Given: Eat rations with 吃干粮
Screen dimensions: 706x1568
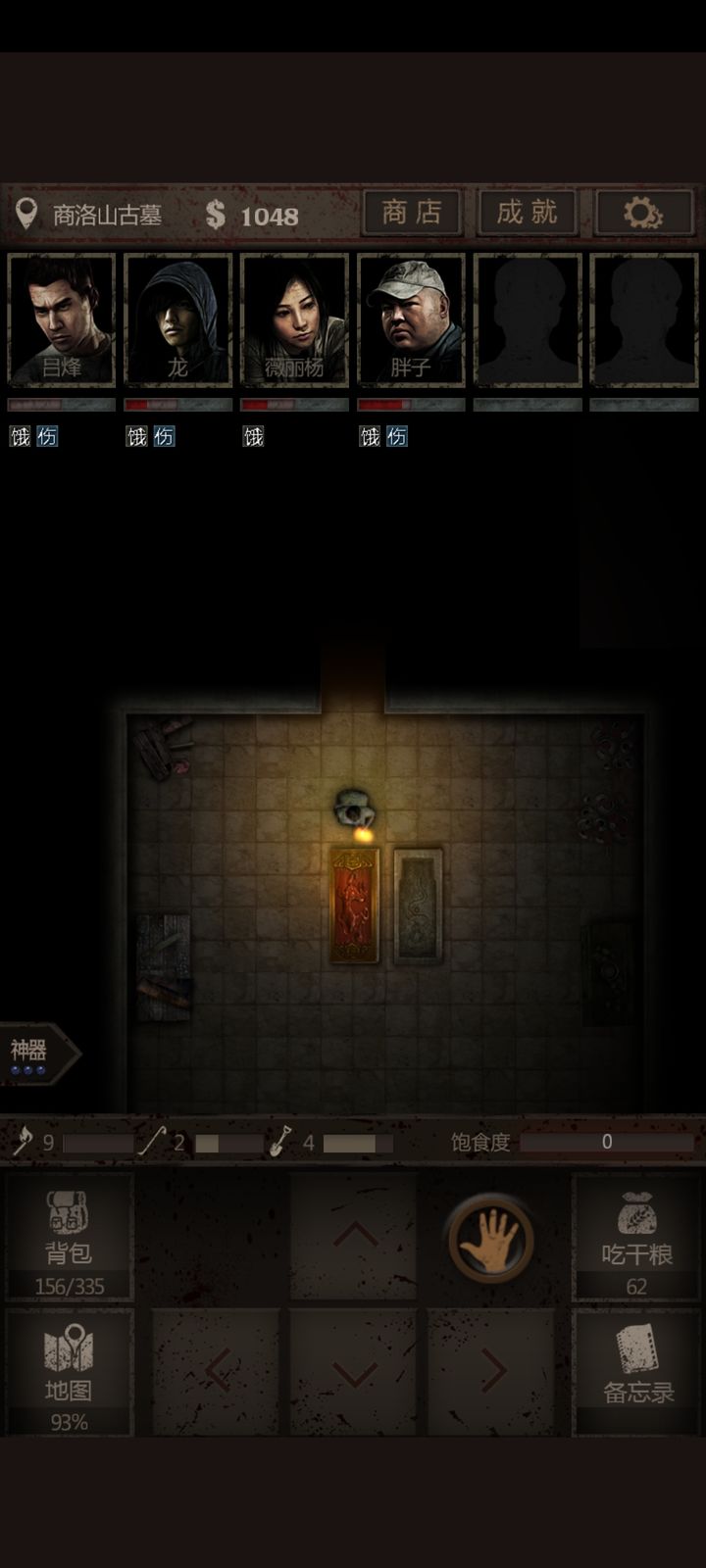Looking at the screenshot, I should [x=636, y=1237].
